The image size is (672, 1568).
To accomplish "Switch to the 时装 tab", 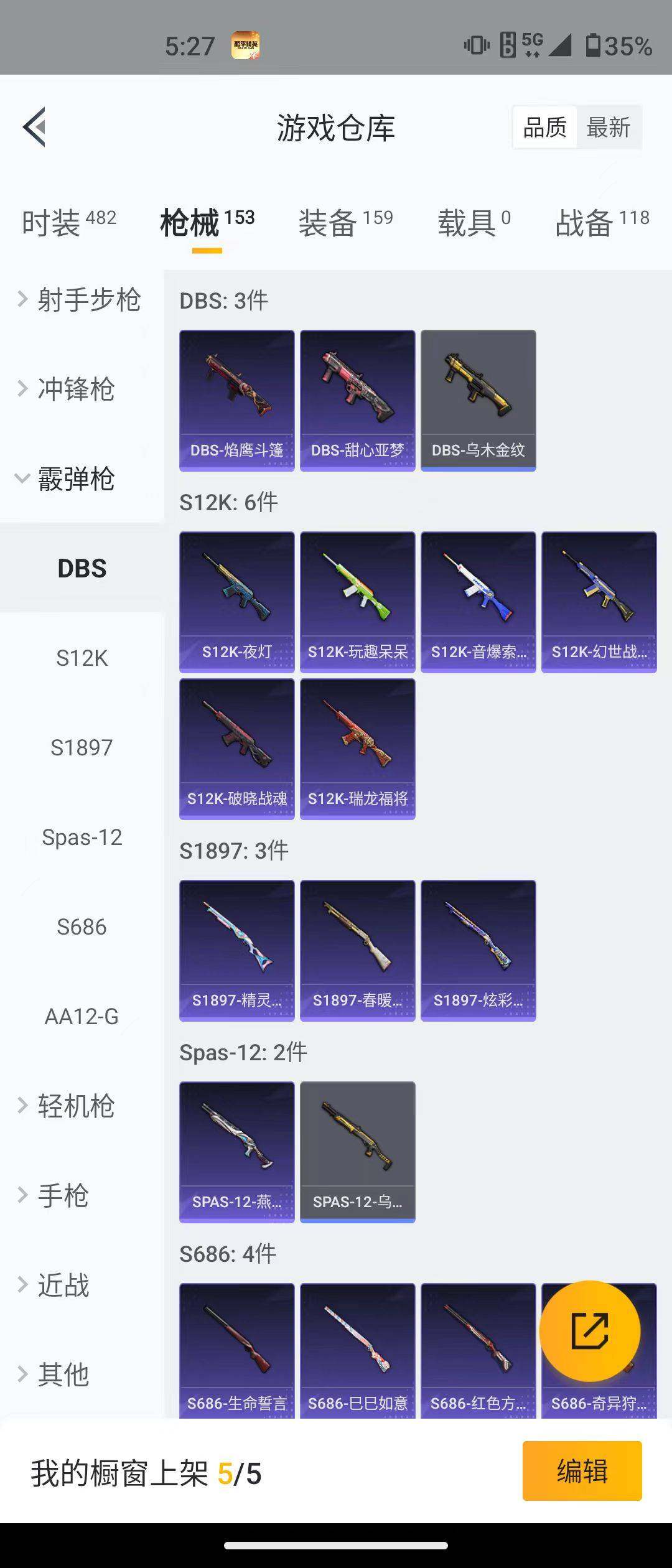I will click(68, 223).
